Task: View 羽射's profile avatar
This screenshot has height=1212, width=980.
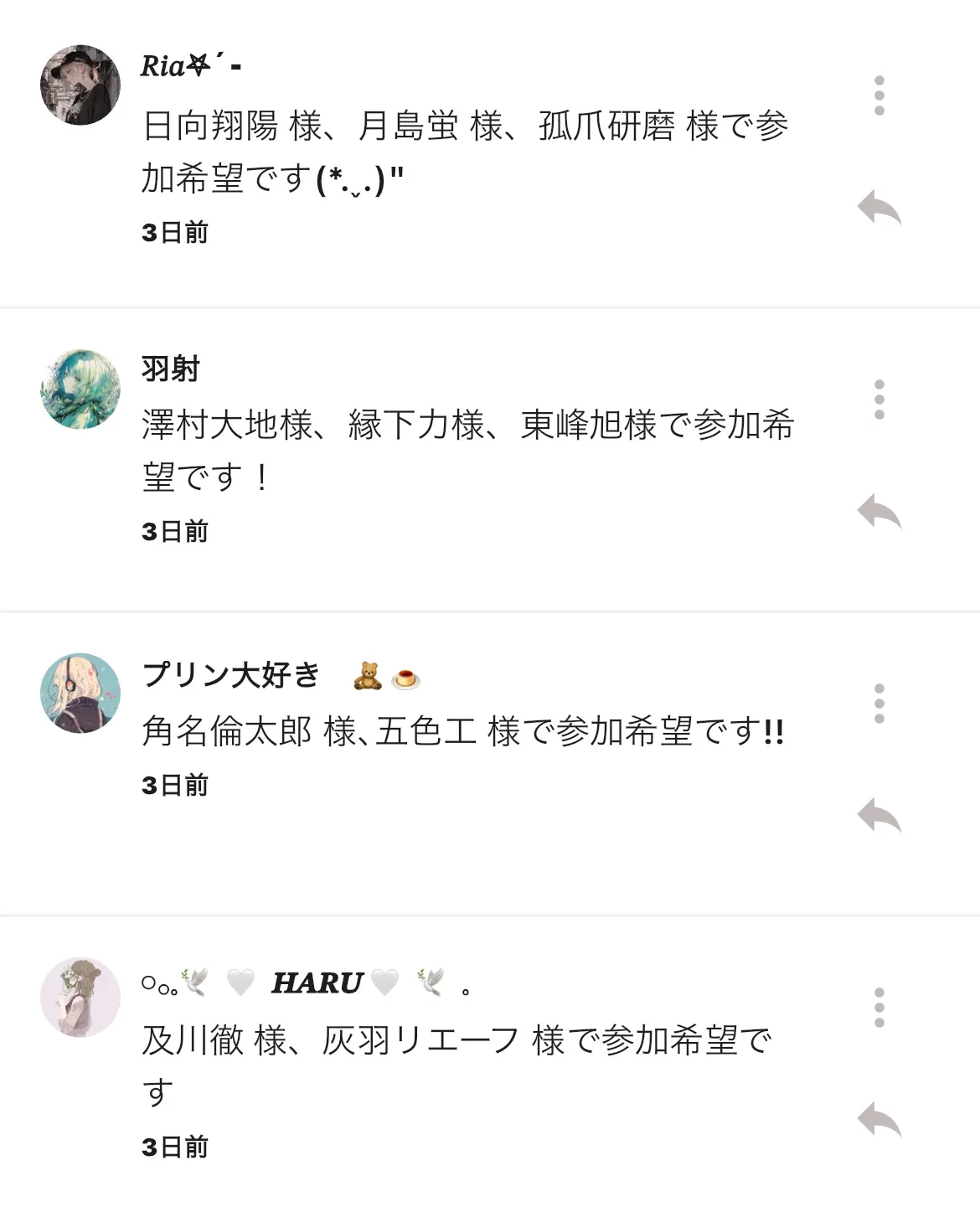Action: pyautogui.click(x=80, y=389)
